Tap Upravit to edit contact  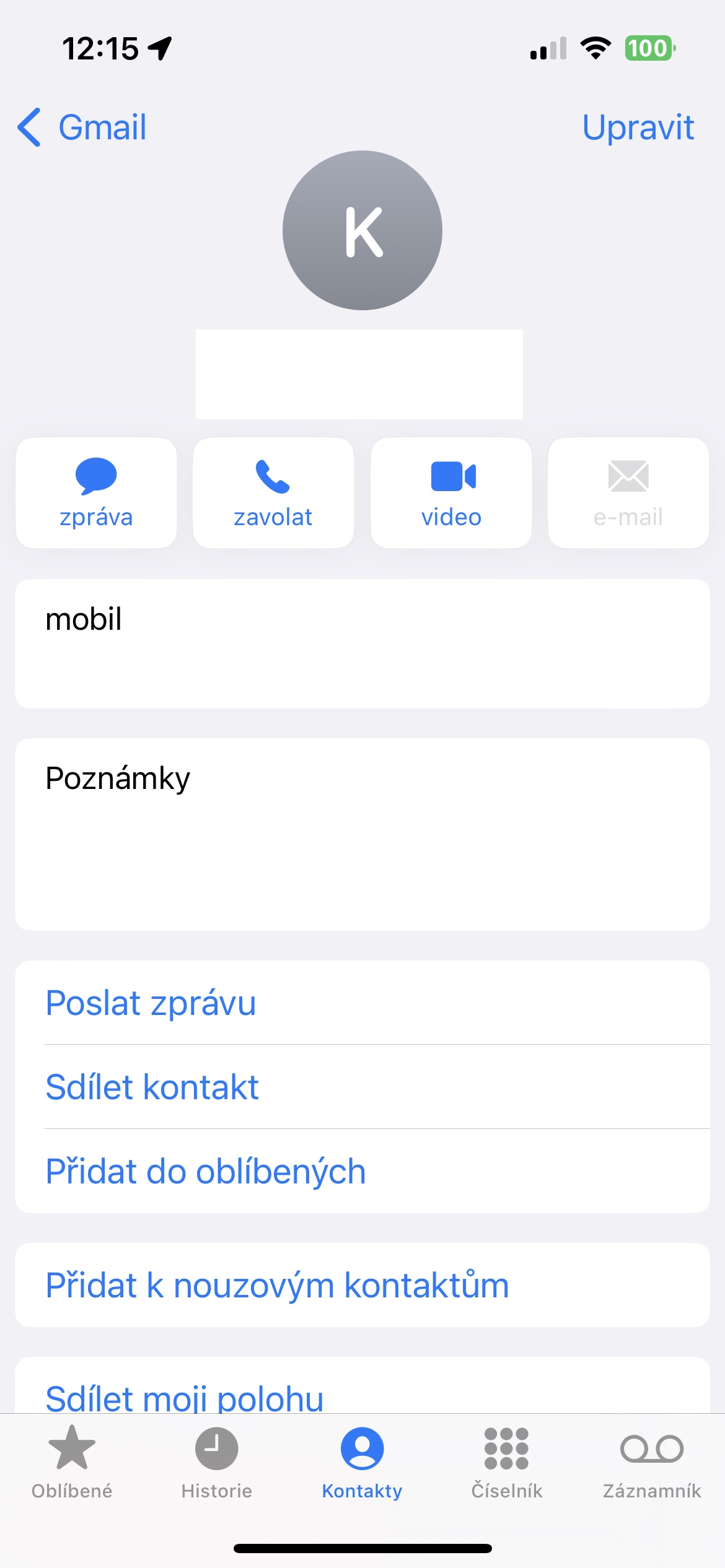click(638, 128)
